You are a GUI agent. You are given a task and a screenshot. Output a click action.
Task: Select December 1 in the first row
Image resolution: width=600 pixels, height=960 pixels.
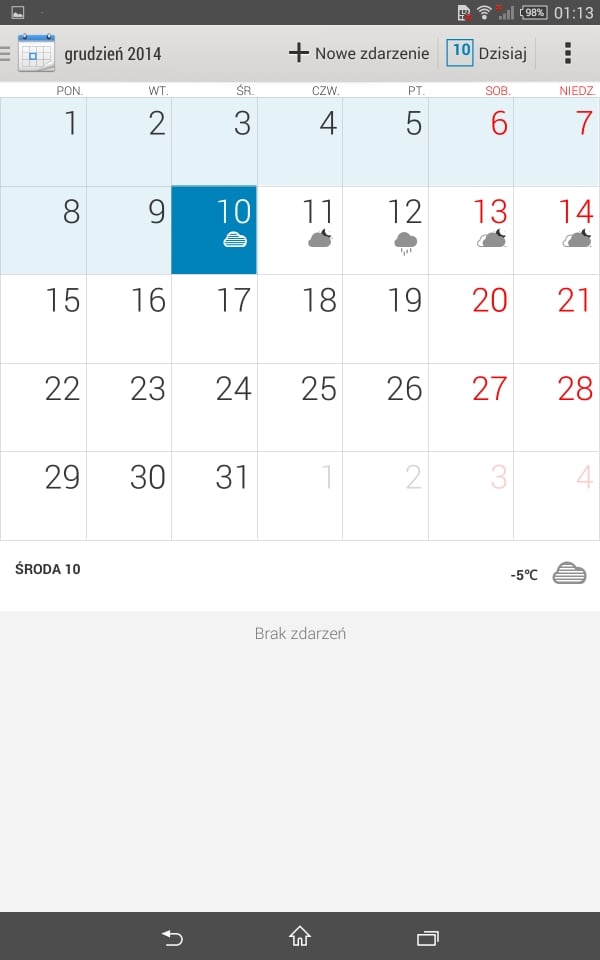pos(43,142)
